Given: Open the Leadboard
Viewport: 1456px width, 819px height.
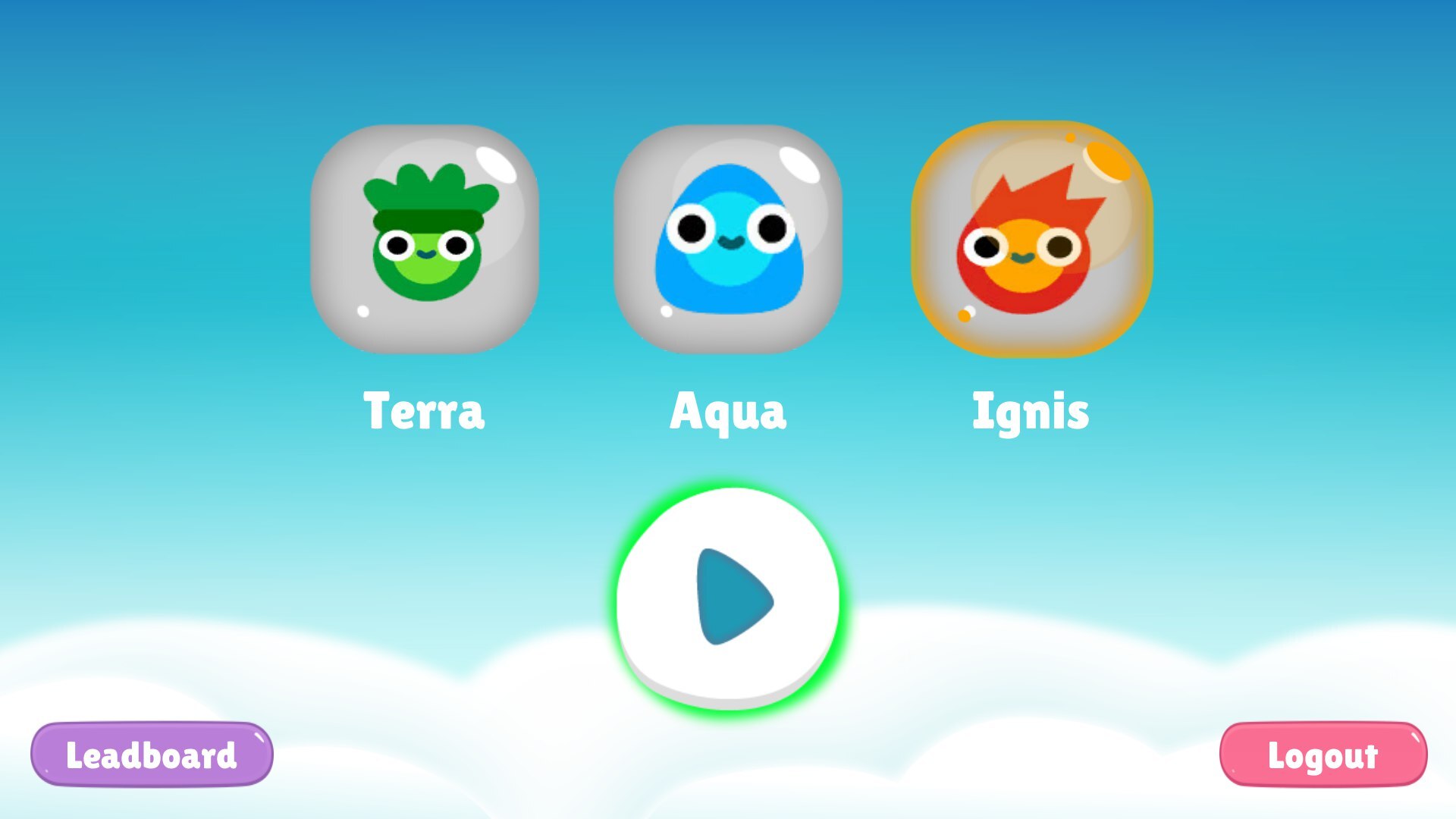Looking at the screenshot, I should click(152, 755).
